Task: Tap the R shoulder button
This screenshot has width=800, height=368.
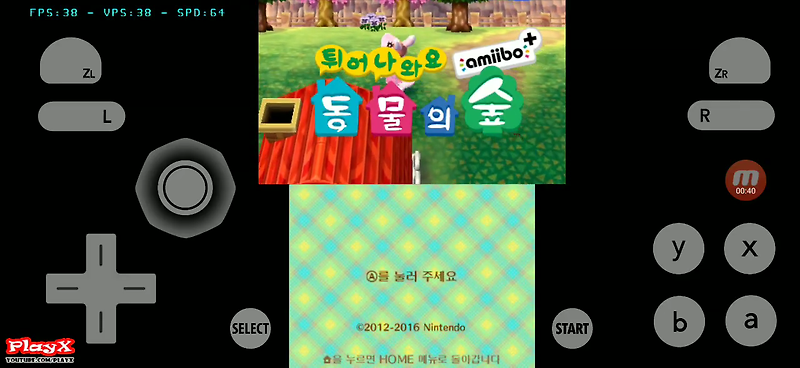Action: pos(731,115)
